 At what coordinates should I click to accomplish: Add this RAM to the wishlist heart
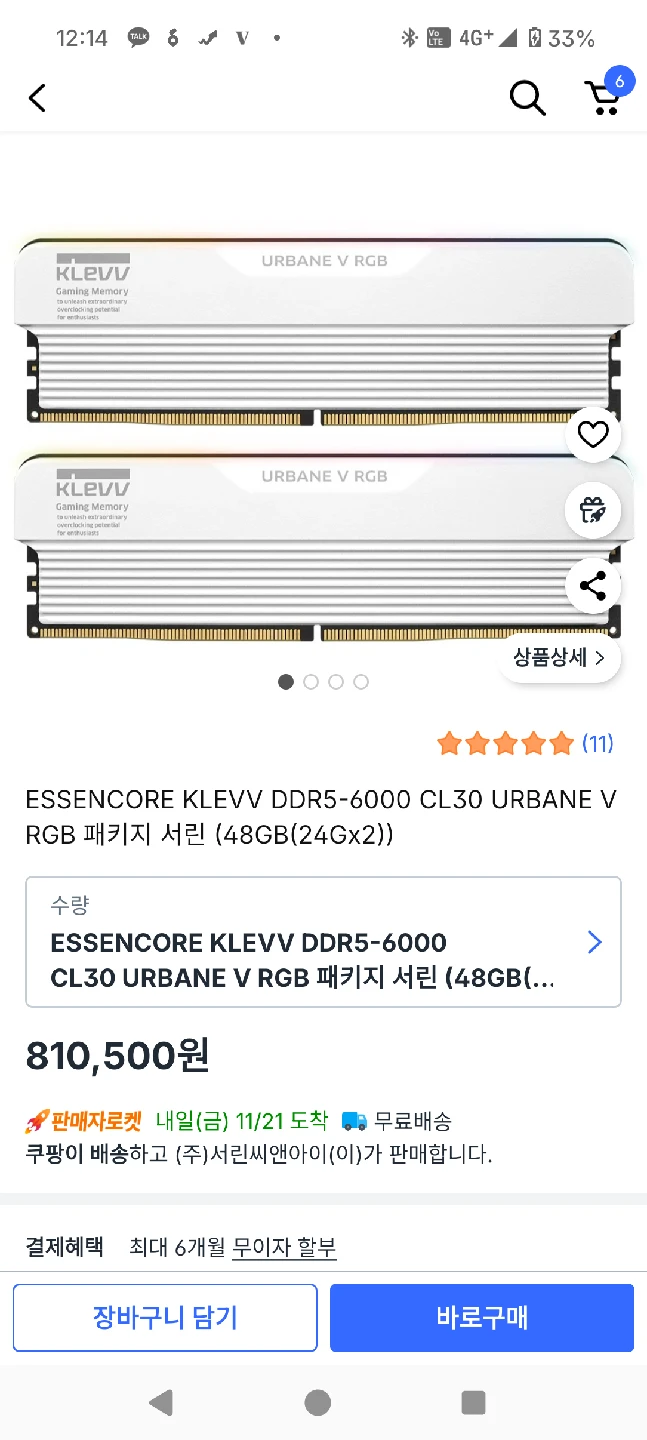pyautogui.click(x=593, y=435)
